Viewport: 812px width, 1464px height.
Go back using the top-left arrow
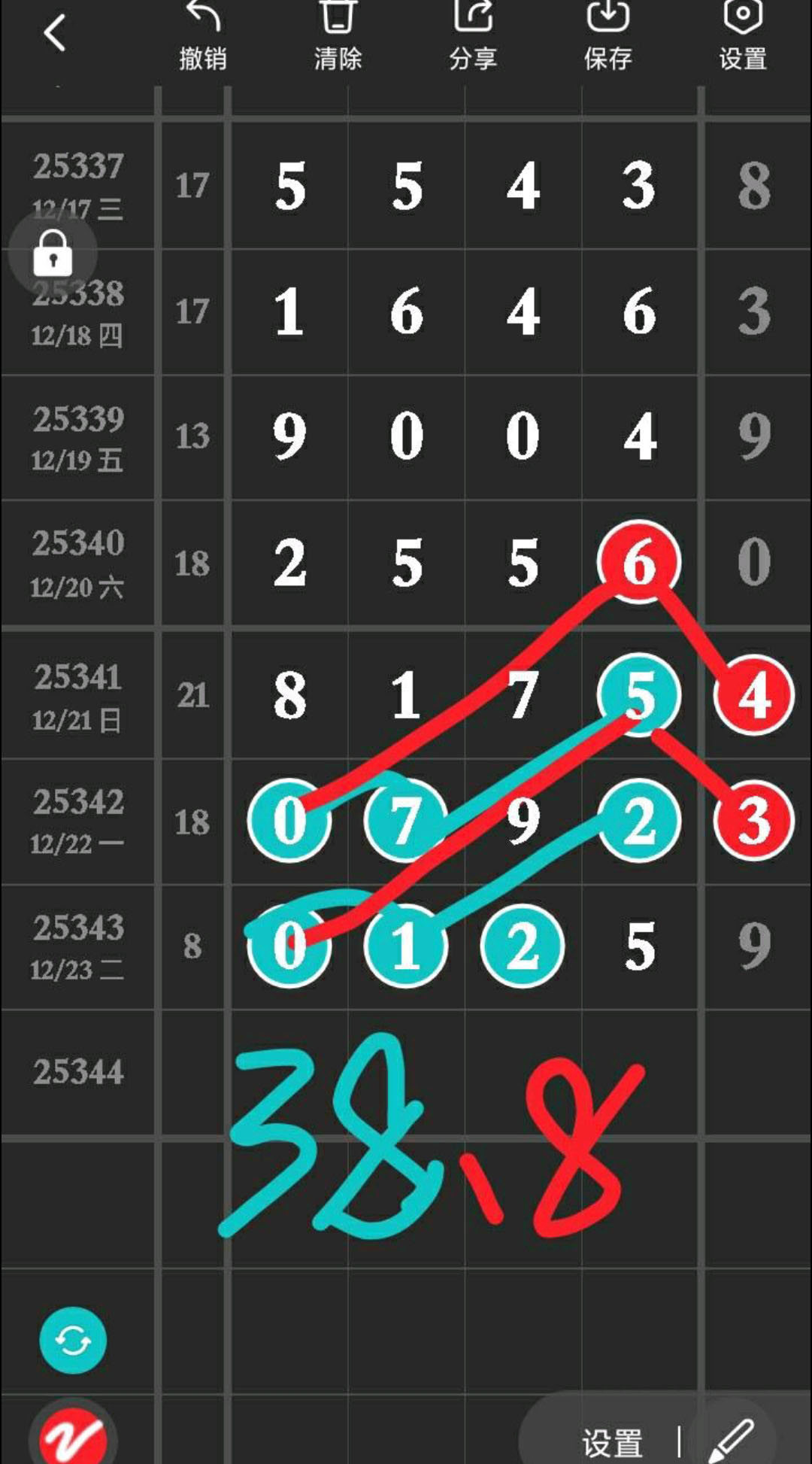(54, 35)
